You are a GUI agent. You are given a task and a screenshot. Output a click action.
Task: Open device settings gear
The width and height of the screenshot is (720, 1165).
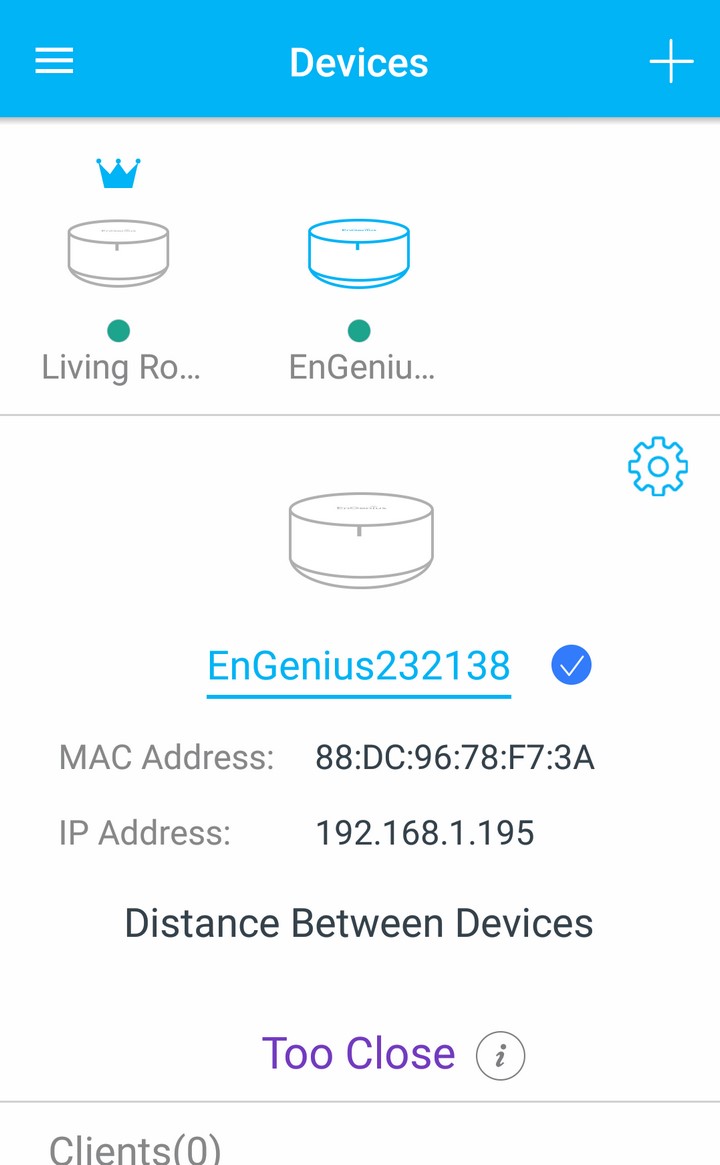point(658,467)
